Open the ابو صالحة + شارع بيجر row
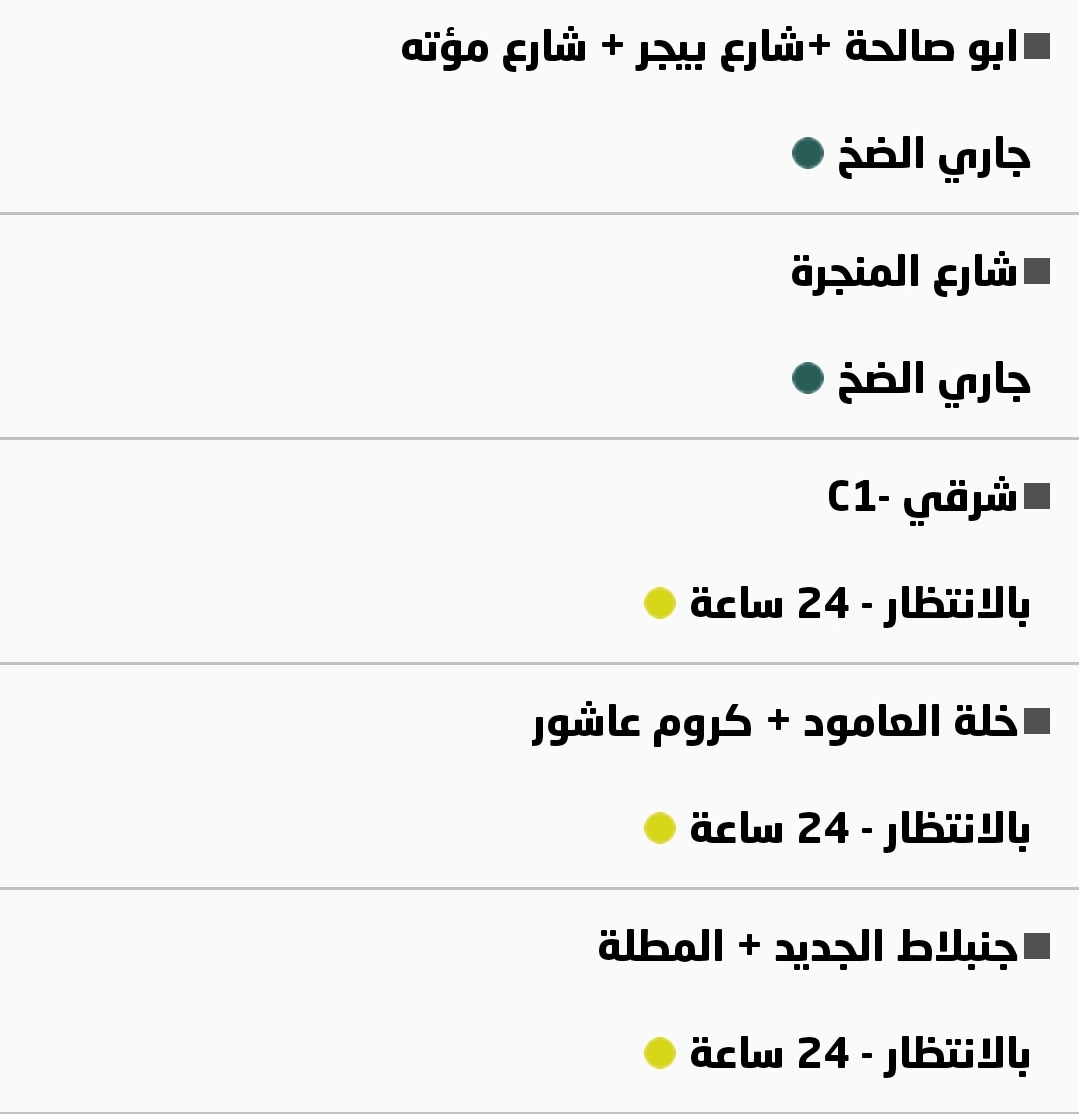1079x1114 pixels. click(710, 47)
